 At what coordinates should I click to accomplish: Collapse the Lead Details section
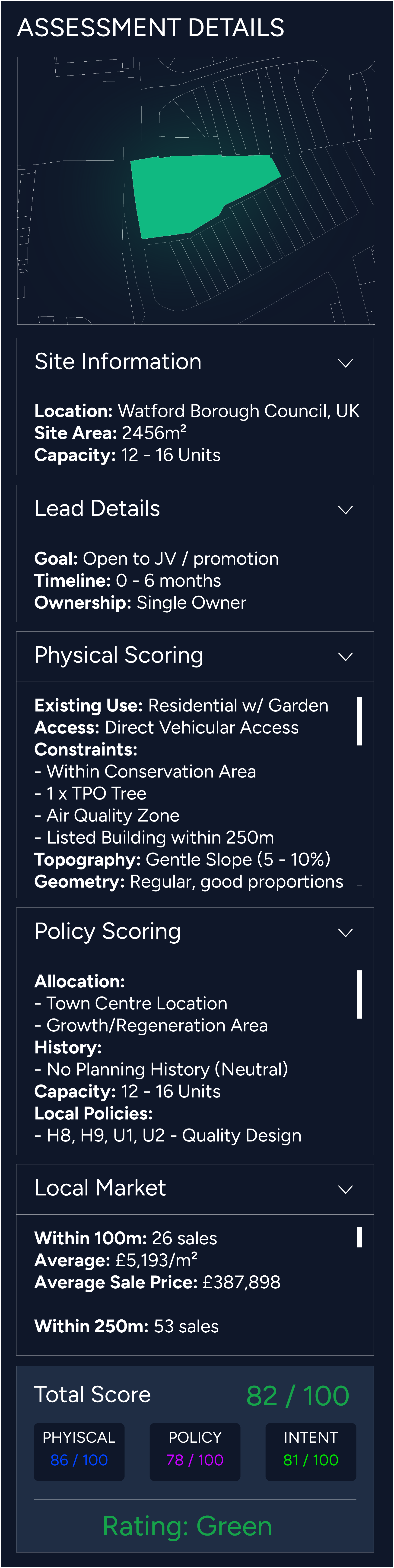[x=345, y=510]
